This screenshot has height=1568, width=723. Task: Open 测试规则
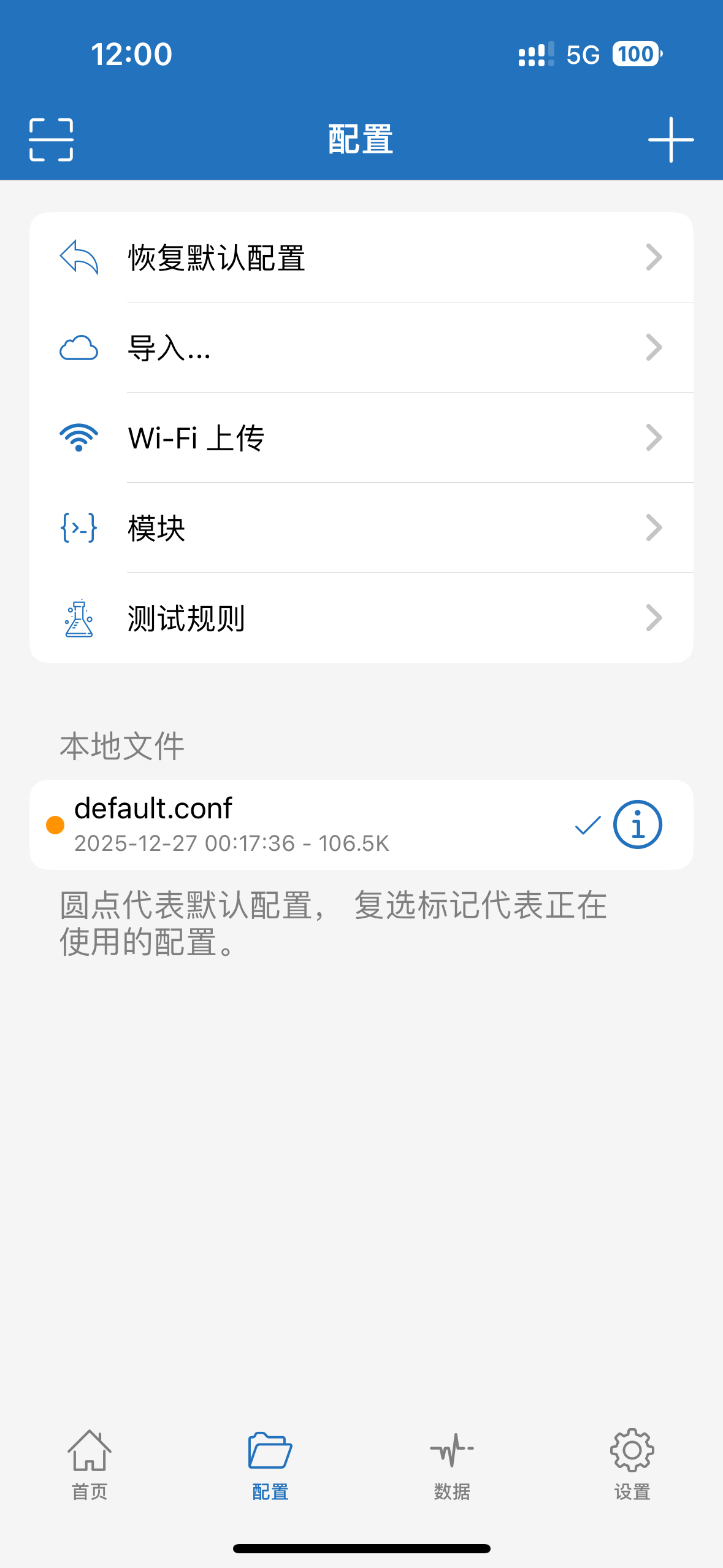pos(361,618)
